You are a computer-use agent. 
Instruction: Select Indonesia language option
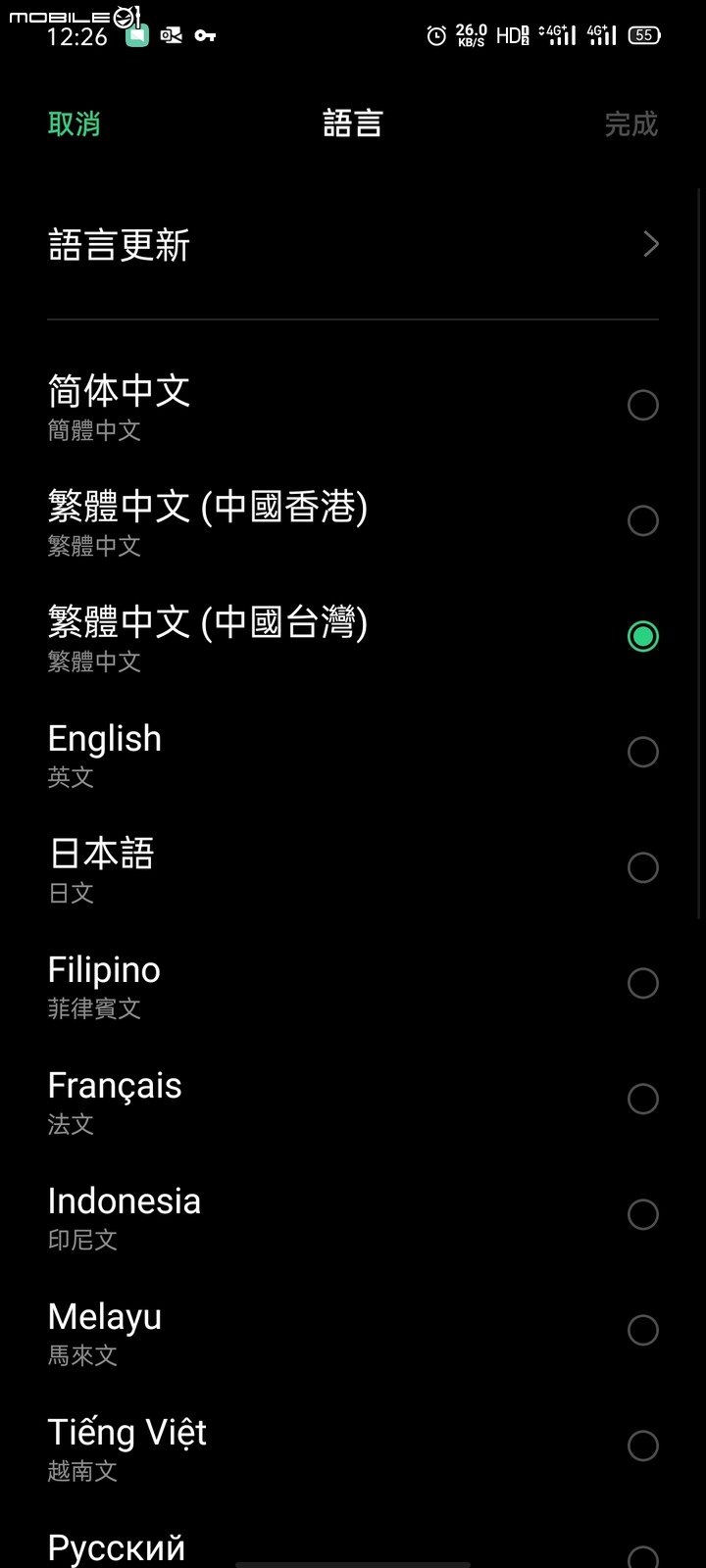[x=353, y=1215]
